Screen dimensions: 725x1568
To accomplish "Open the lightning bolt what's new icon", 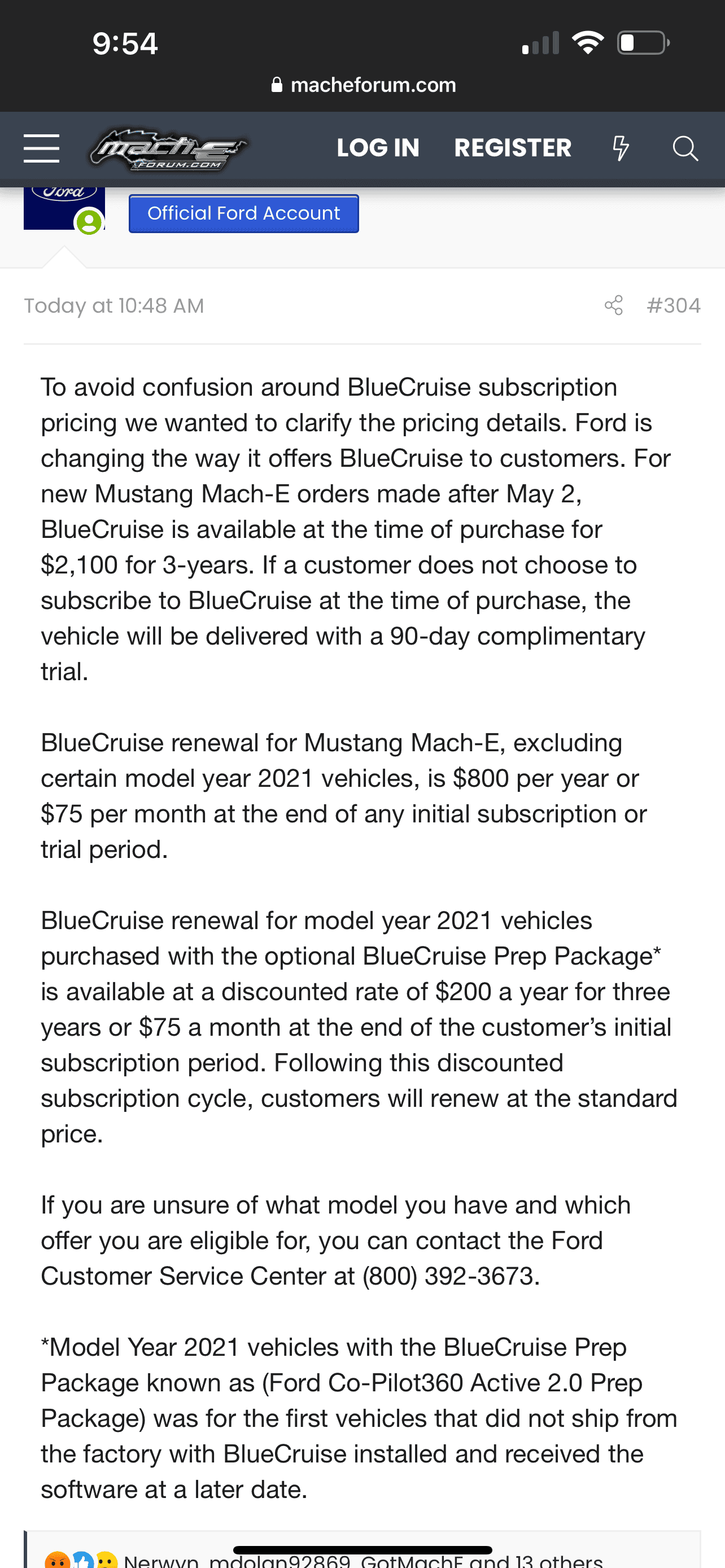I will click(621, 148).
